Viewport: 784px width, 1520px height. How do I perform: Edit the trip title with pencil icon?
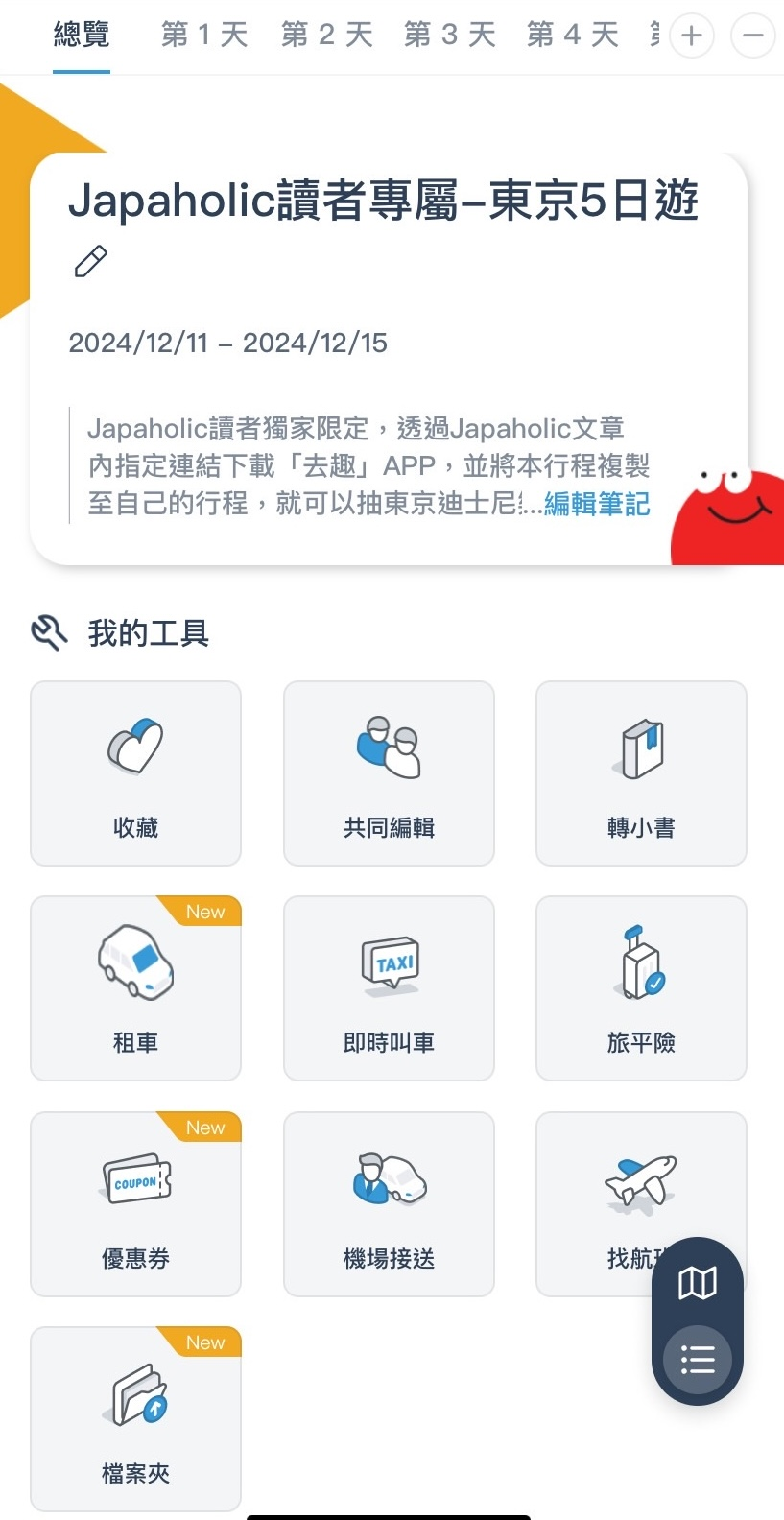pos(92,262)
